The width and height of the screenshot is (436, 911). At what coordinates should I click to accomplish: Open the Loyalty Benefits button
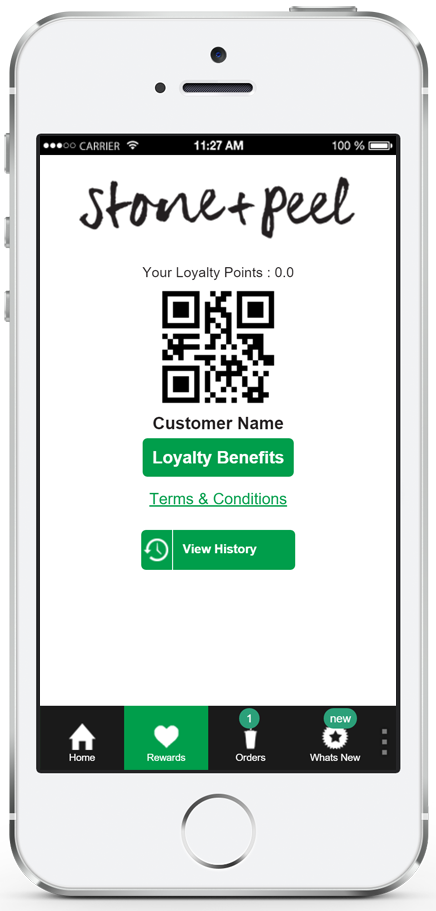click(218, 457)
